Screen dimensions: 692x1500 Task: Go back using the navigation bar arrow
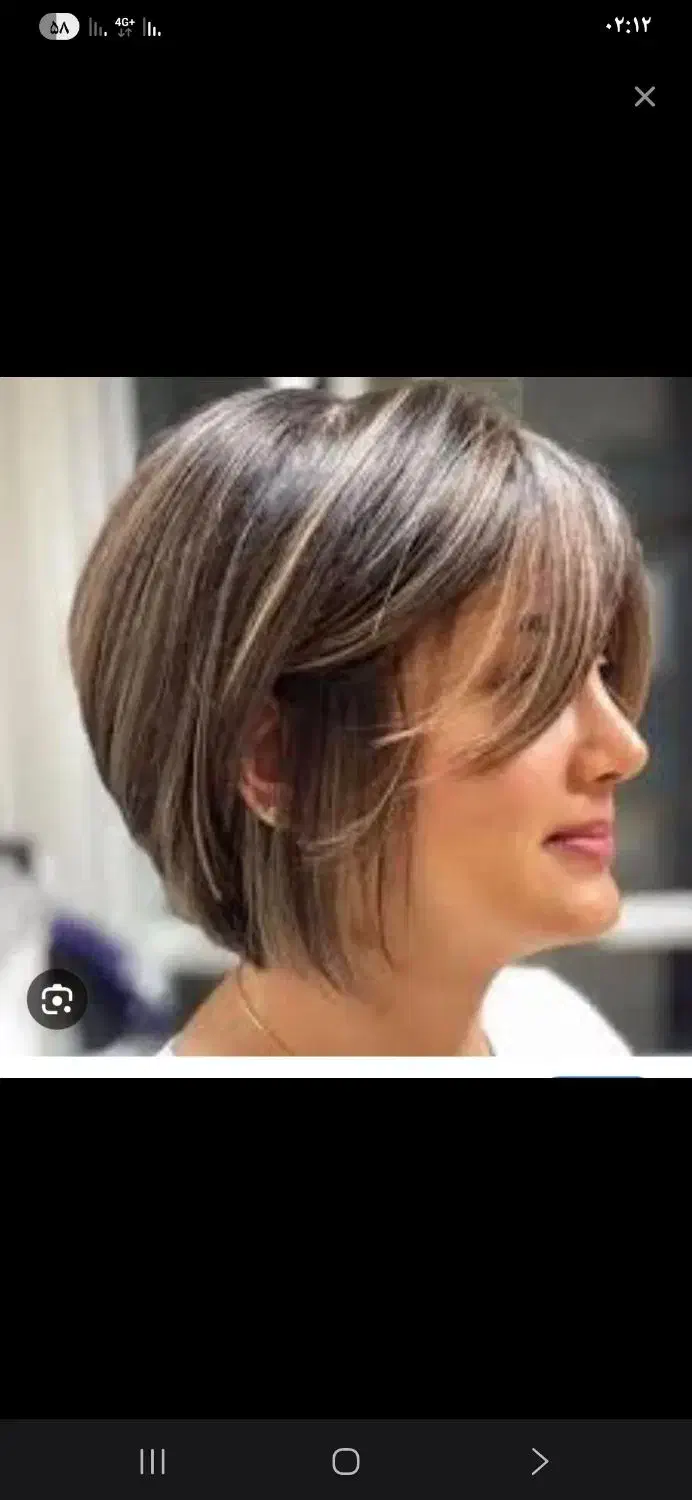click(540, 1461)
